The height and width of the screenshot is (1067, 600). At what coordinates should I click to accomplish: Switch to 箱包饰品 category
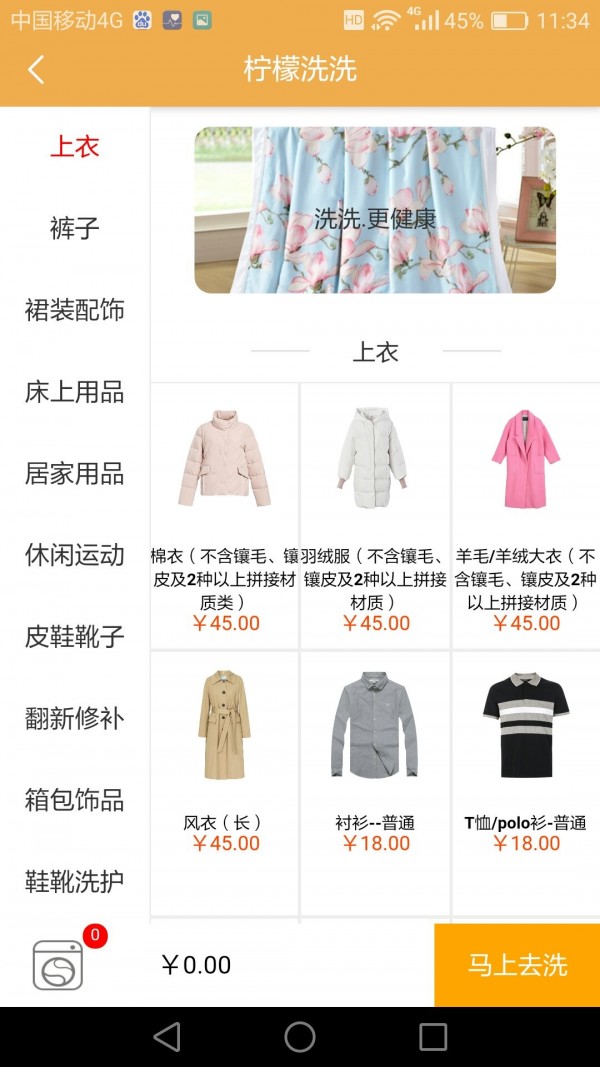coord(75,800)
